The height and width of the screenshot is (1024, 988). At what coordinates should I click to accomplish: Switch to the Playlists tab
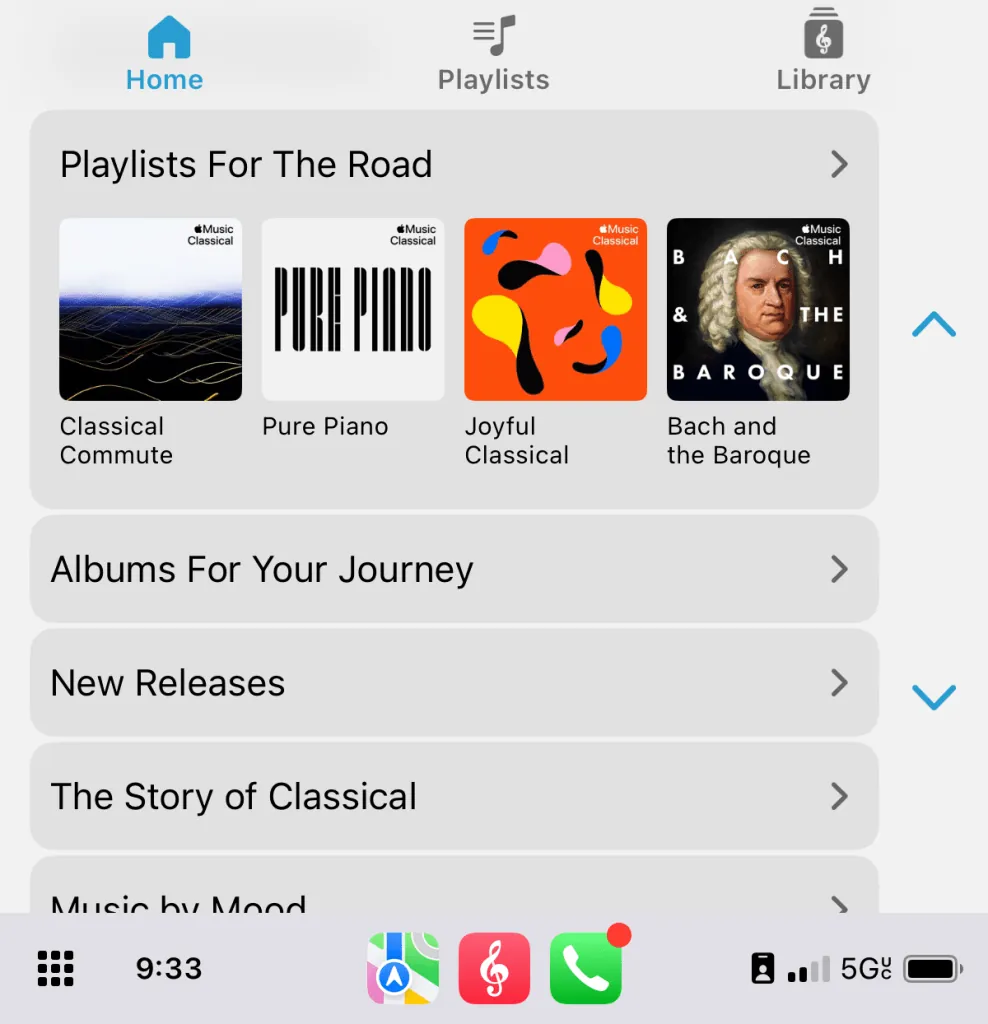pos(493,55)
